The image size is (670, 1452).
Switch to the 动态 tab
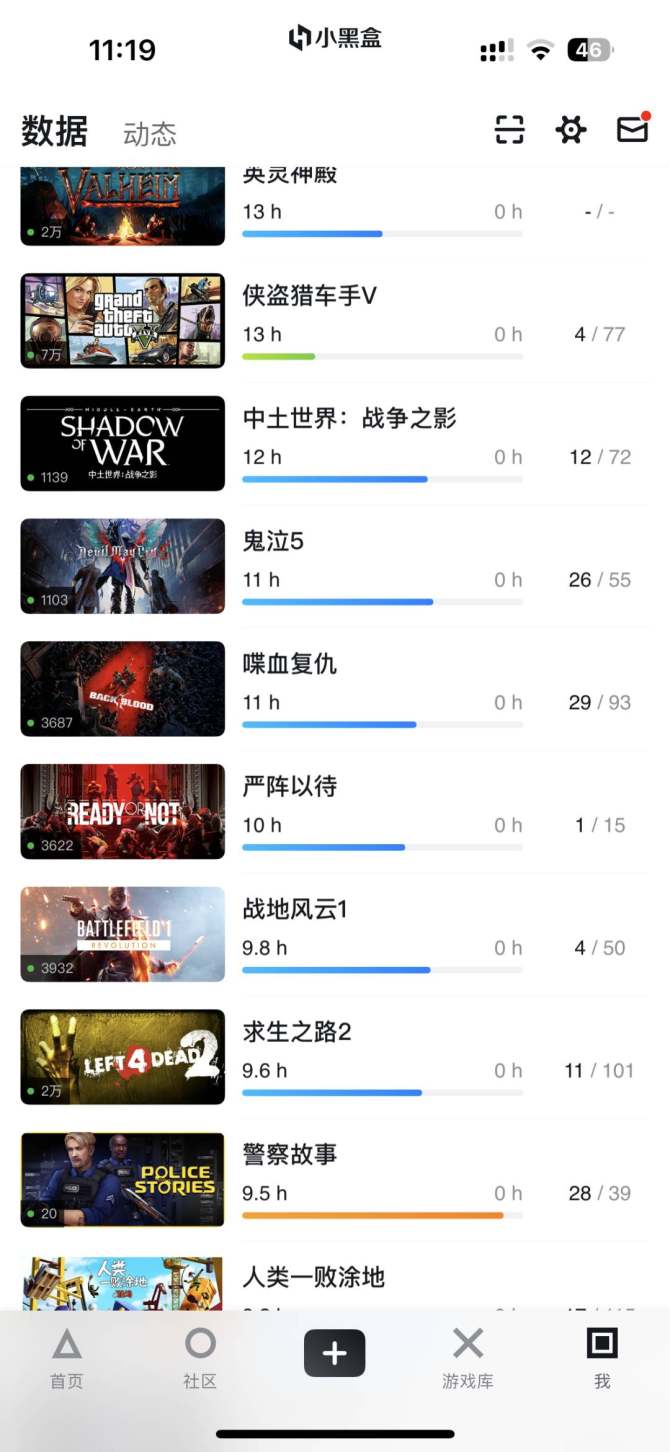(x=150, y=134)
